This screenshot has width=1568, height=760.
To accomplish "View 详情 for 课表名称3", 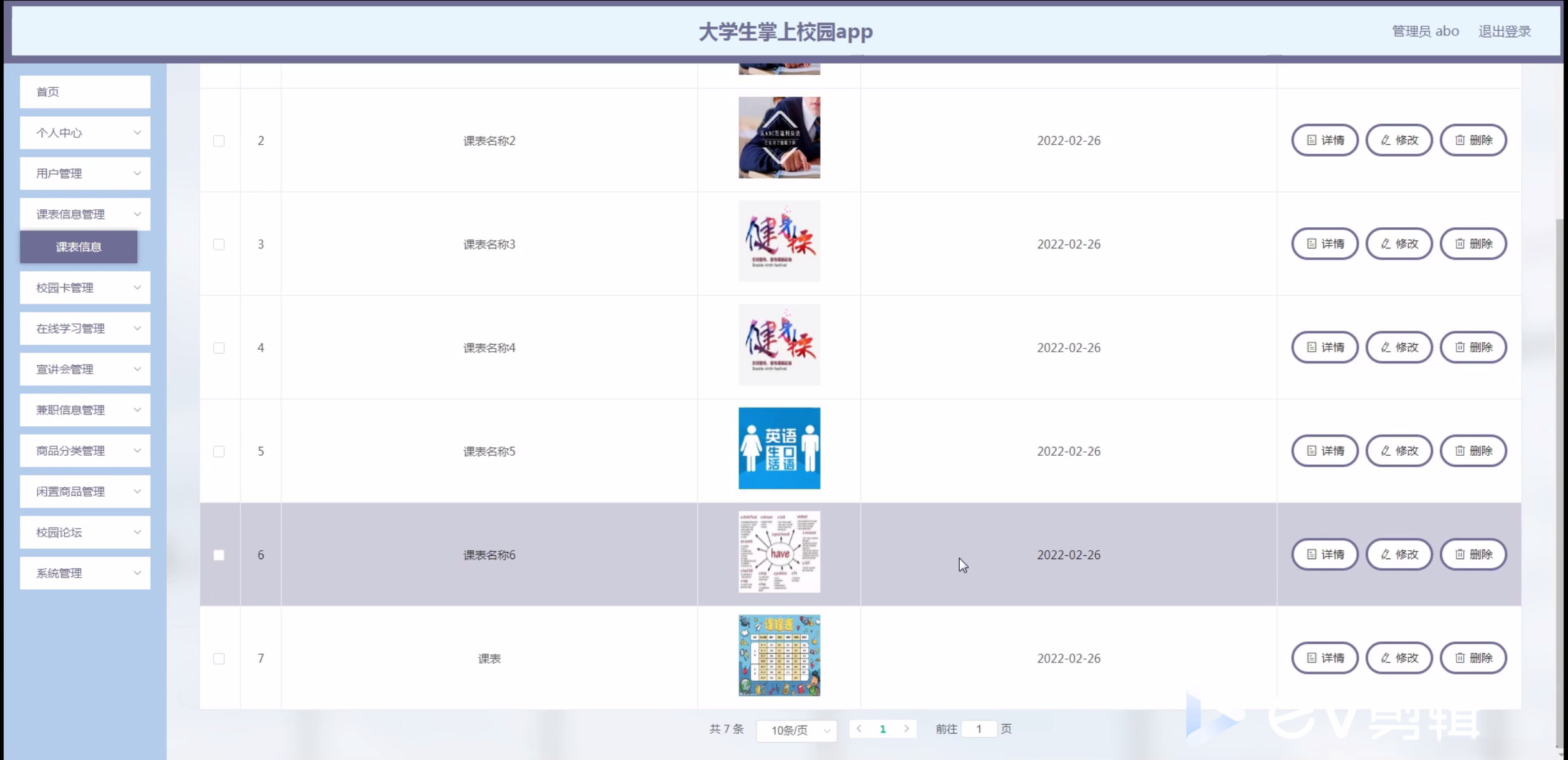I will [1325, 244].
